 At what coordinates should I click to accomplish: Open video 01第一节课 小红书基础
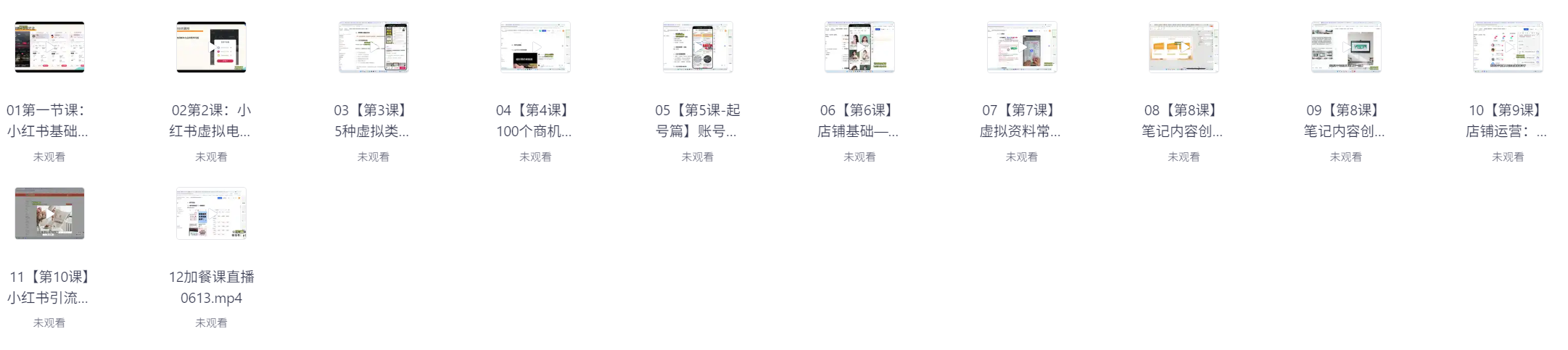coord(49,47)
